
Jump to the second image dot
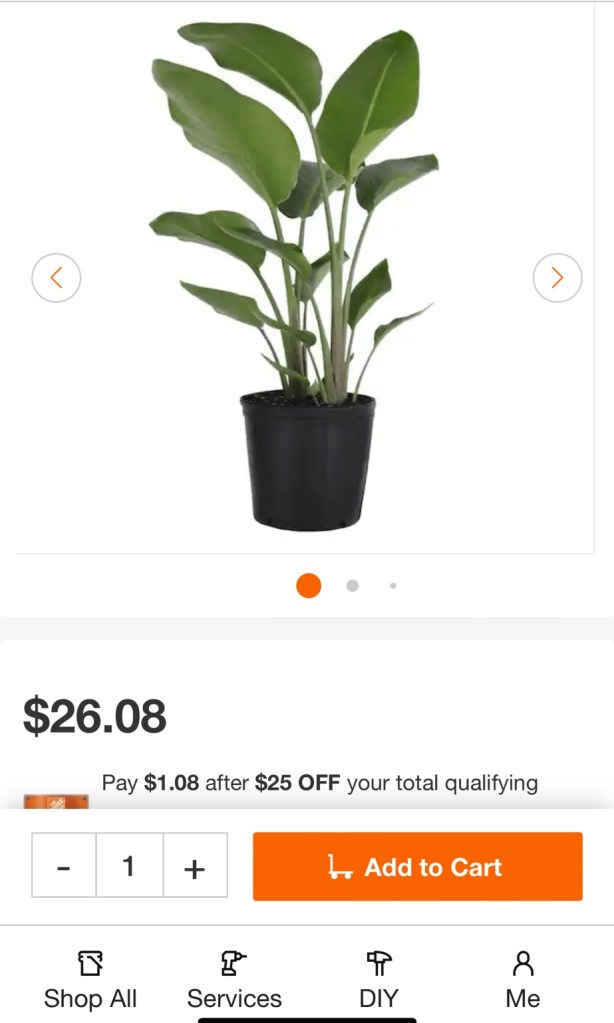click(352, 586)
